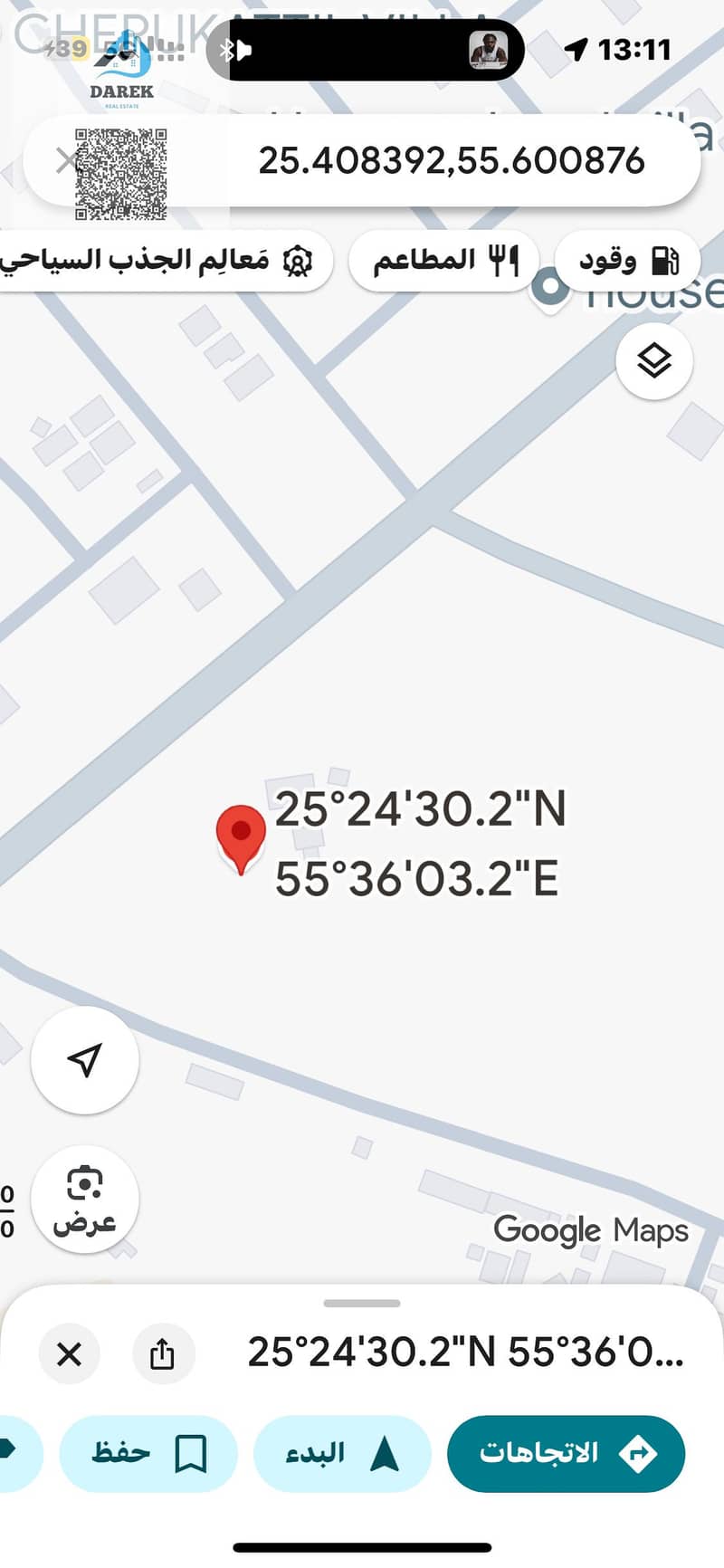Open the map layers button
This screenshot has width=724, height=1568.
(653, 361)
